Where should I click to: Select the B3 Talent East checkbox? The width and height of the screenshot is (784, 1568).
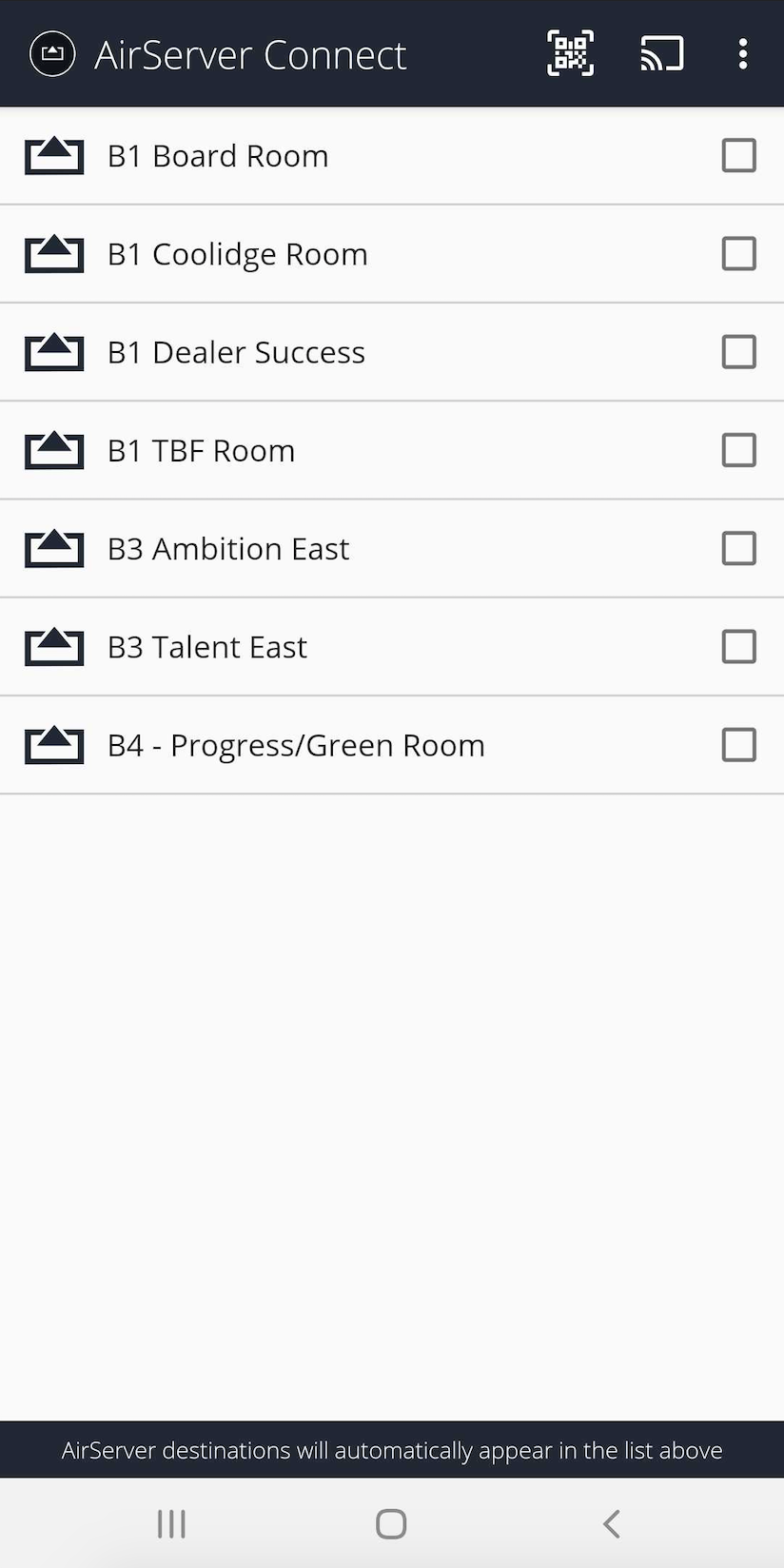click(x=739, y=647)
